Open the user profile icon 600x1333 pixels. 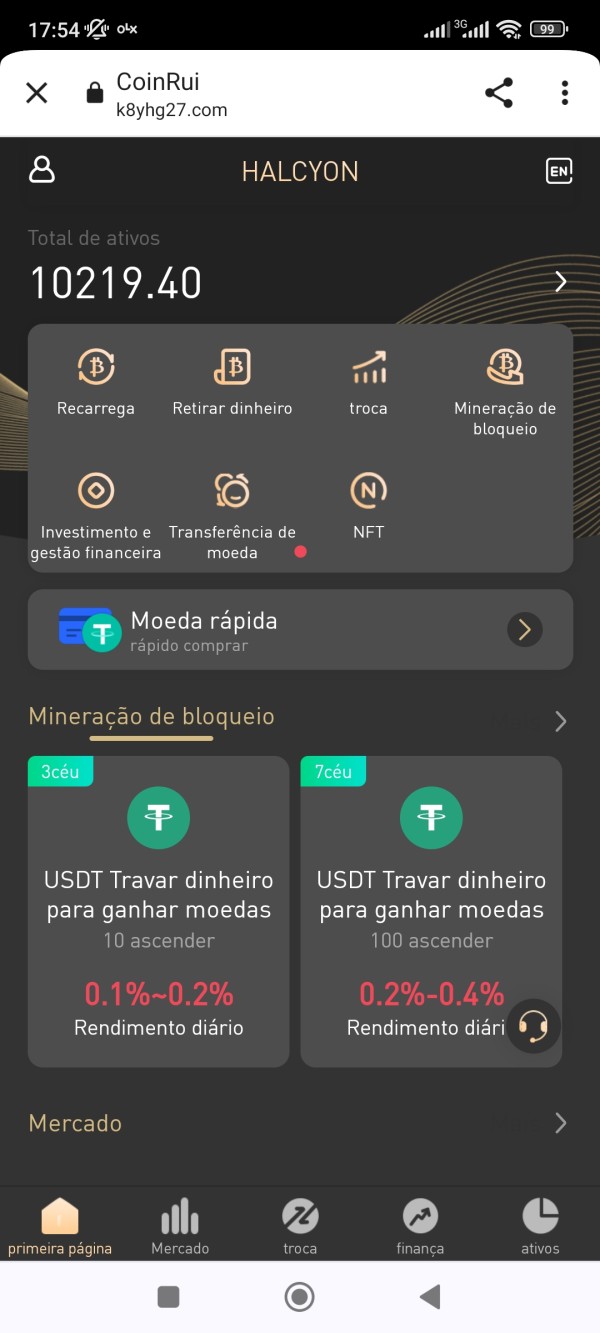[42, 170]
